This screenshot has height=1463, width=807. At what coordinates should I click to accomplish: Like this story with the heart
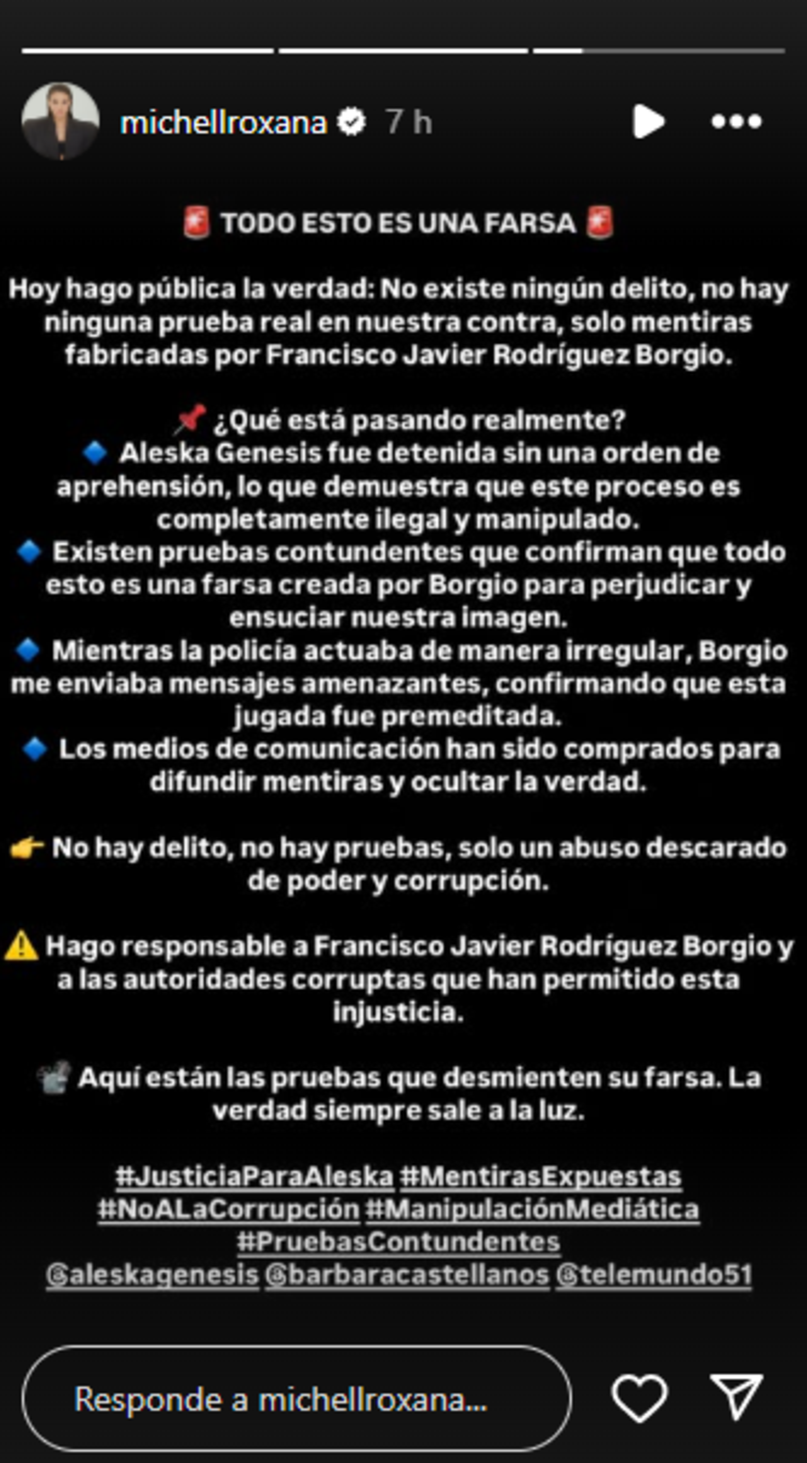coord(639,1398)
